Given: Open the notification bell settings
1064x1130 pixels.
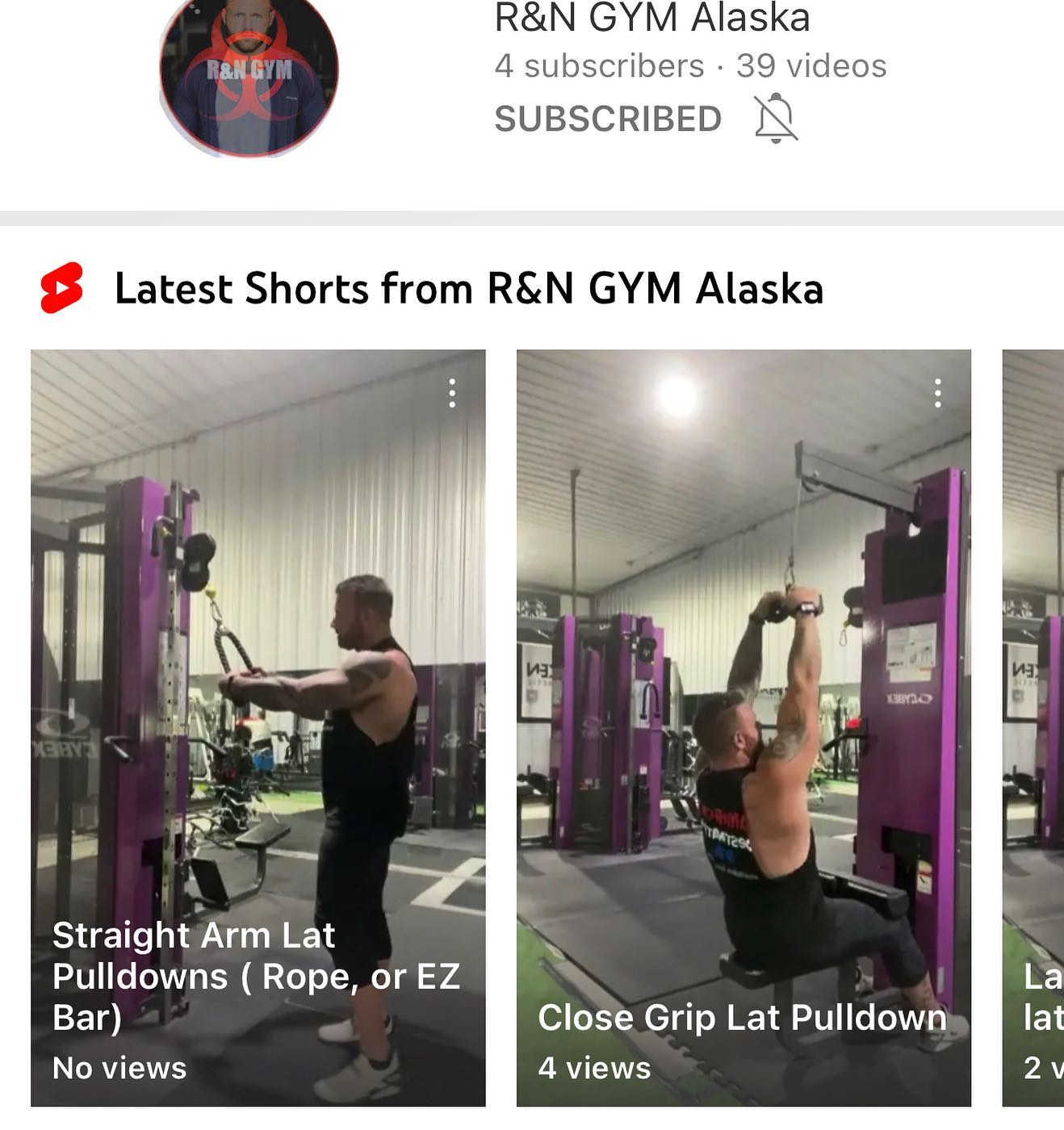Looking at the screenshot, I should (x=776, y=119).
